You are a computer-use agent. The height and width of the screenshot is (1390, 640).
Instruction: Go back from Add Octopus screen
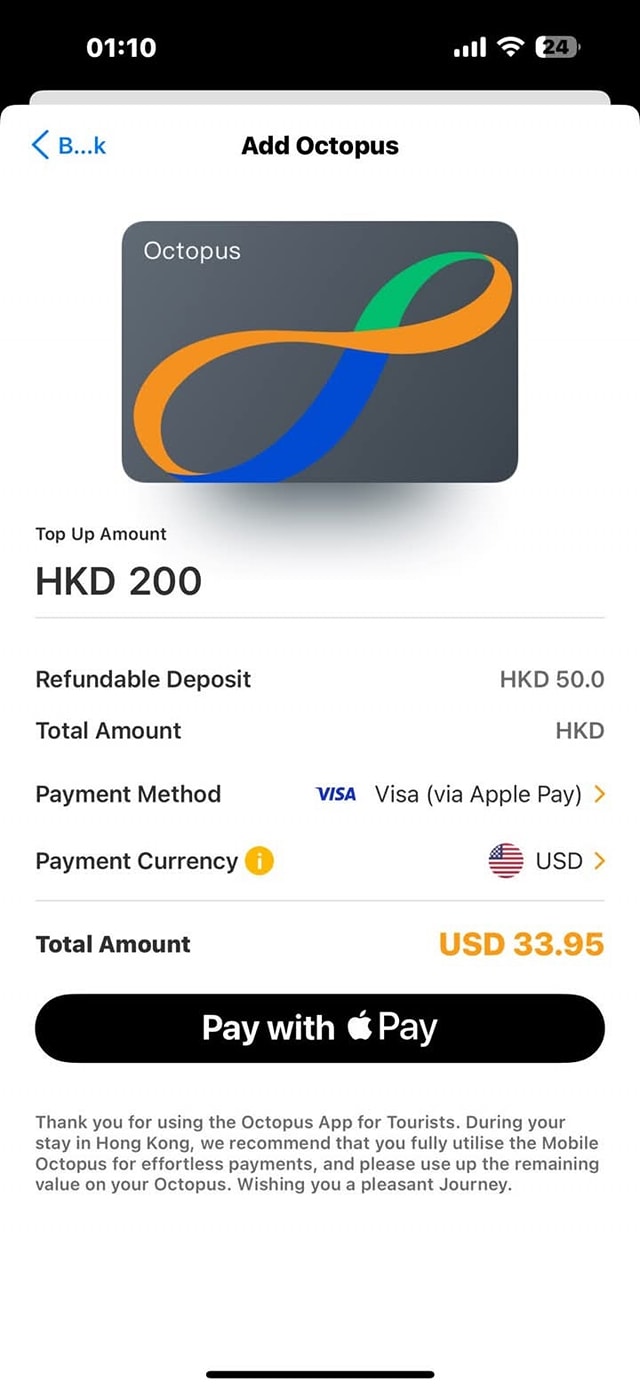pos(69,146)
